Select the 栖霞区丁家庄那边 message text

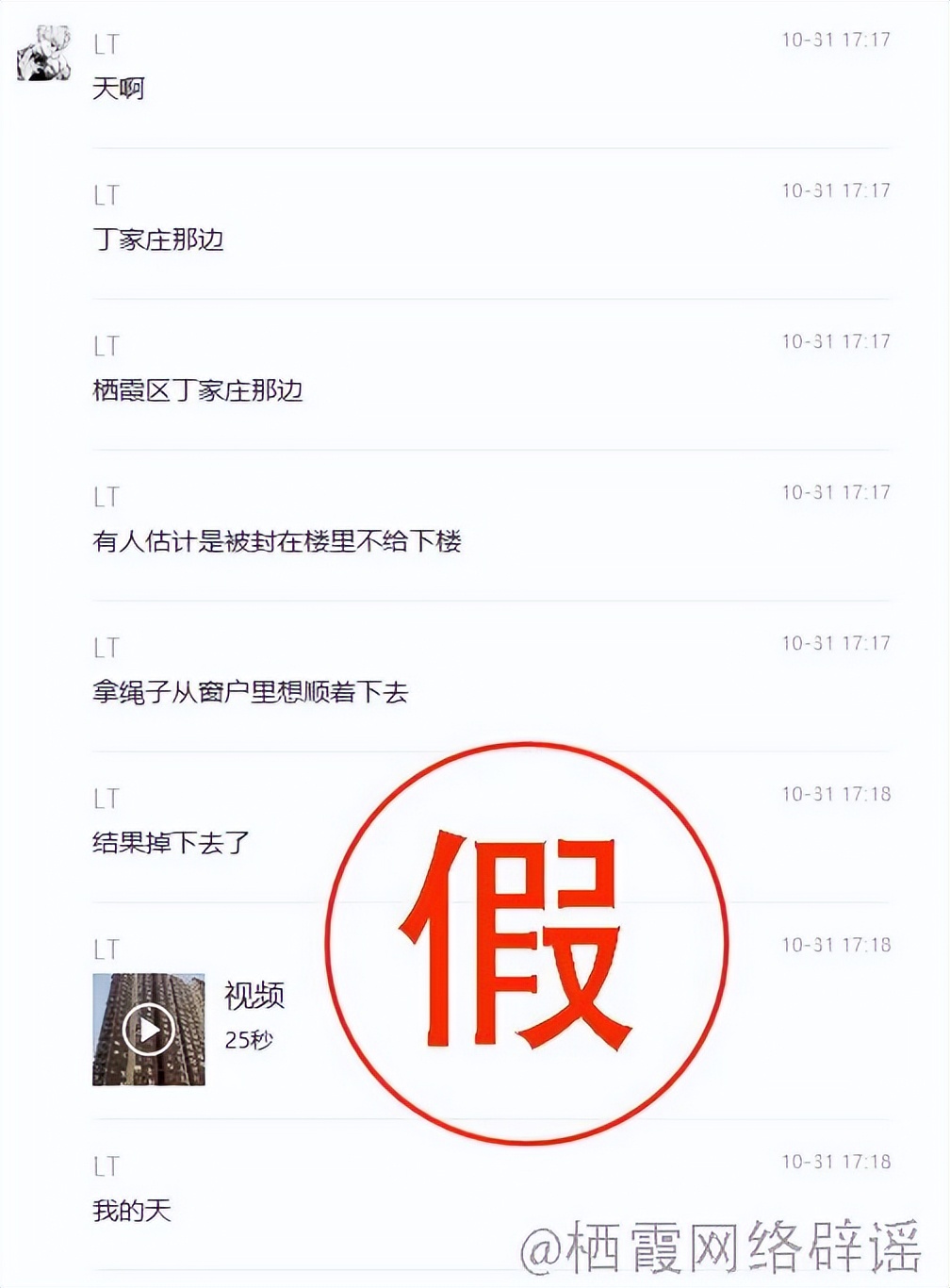(x=198, y=390)
